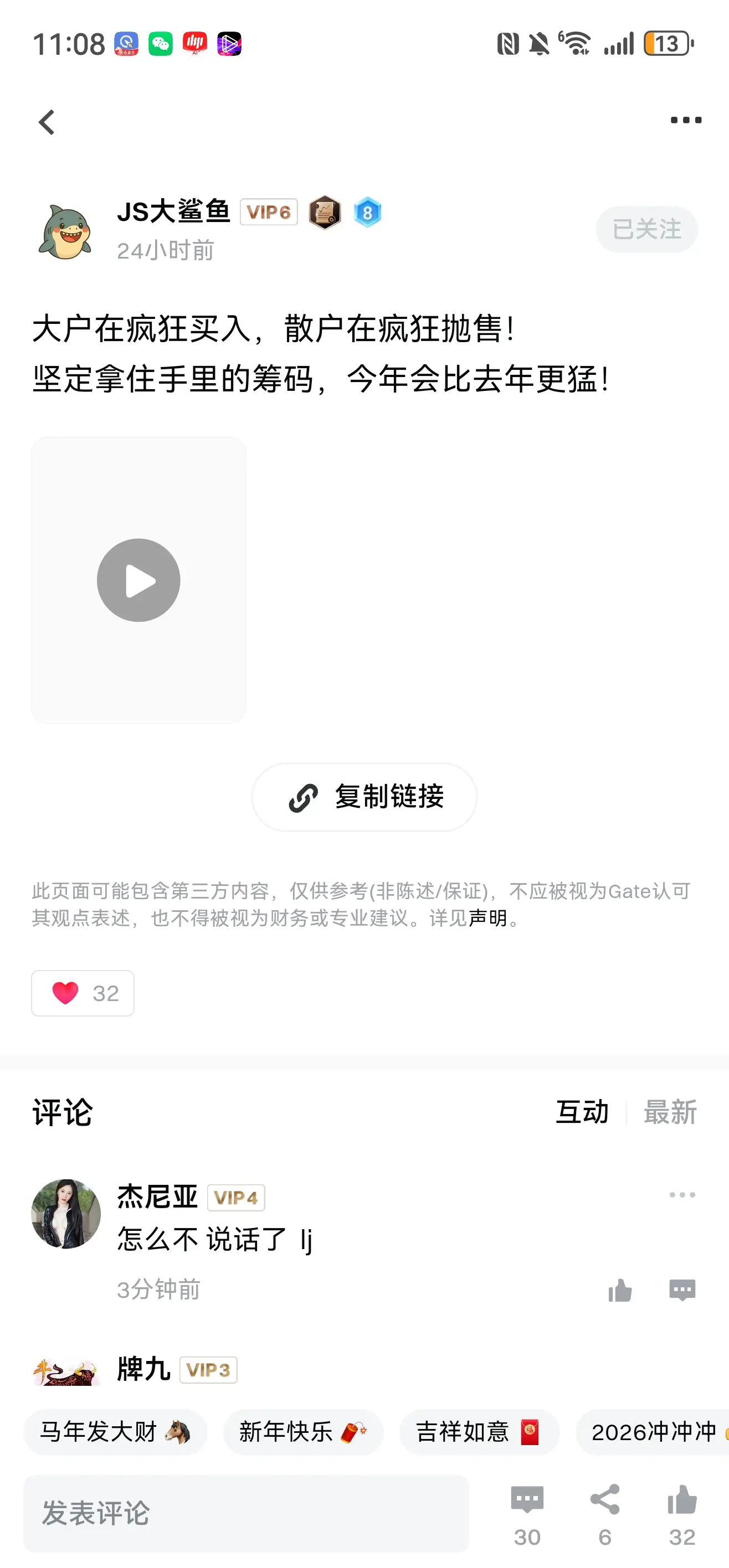The image size is (729, 1568).
Task: Select the 互动 sort option
Action: 582,1111
